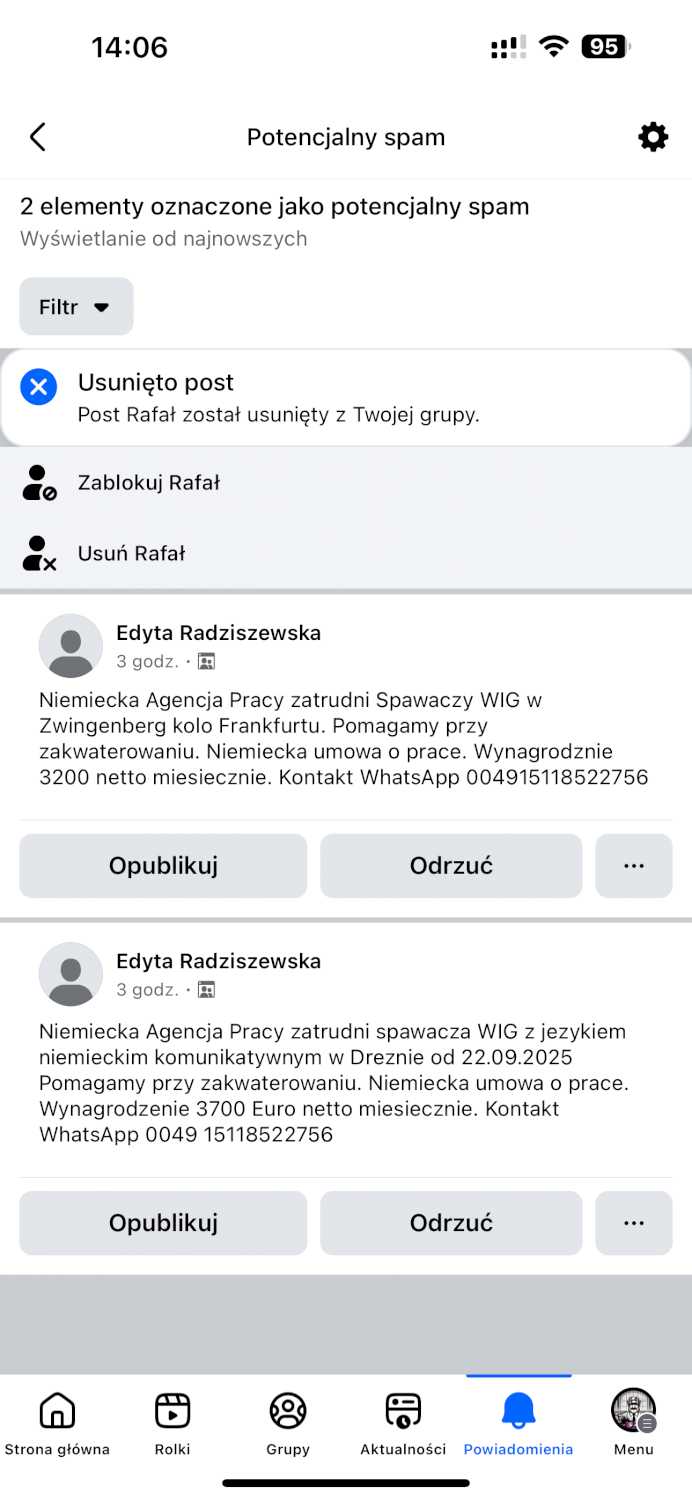Choose Usuń Rafał from the group
This screenshot has height=1500, width=692.
point(131,554)
